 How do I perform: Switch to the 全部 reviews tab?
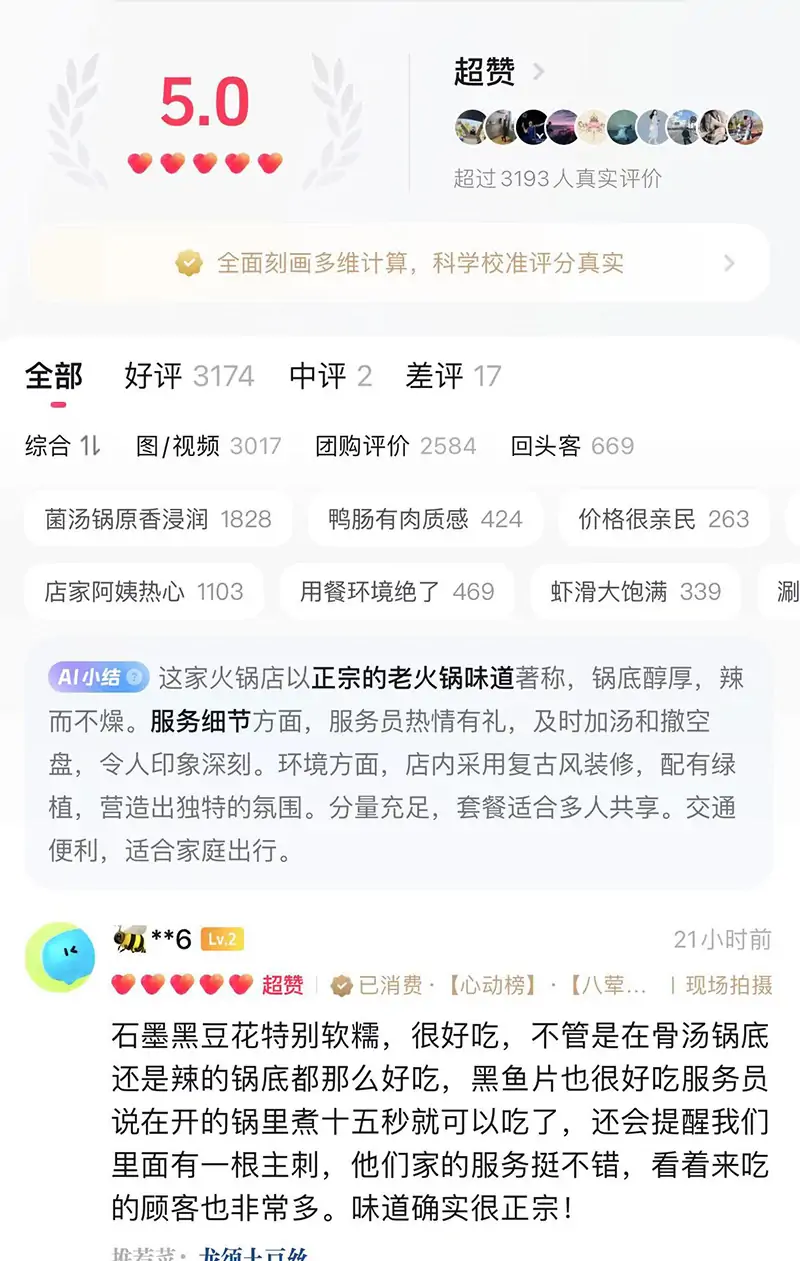click(x=54, y=377)
